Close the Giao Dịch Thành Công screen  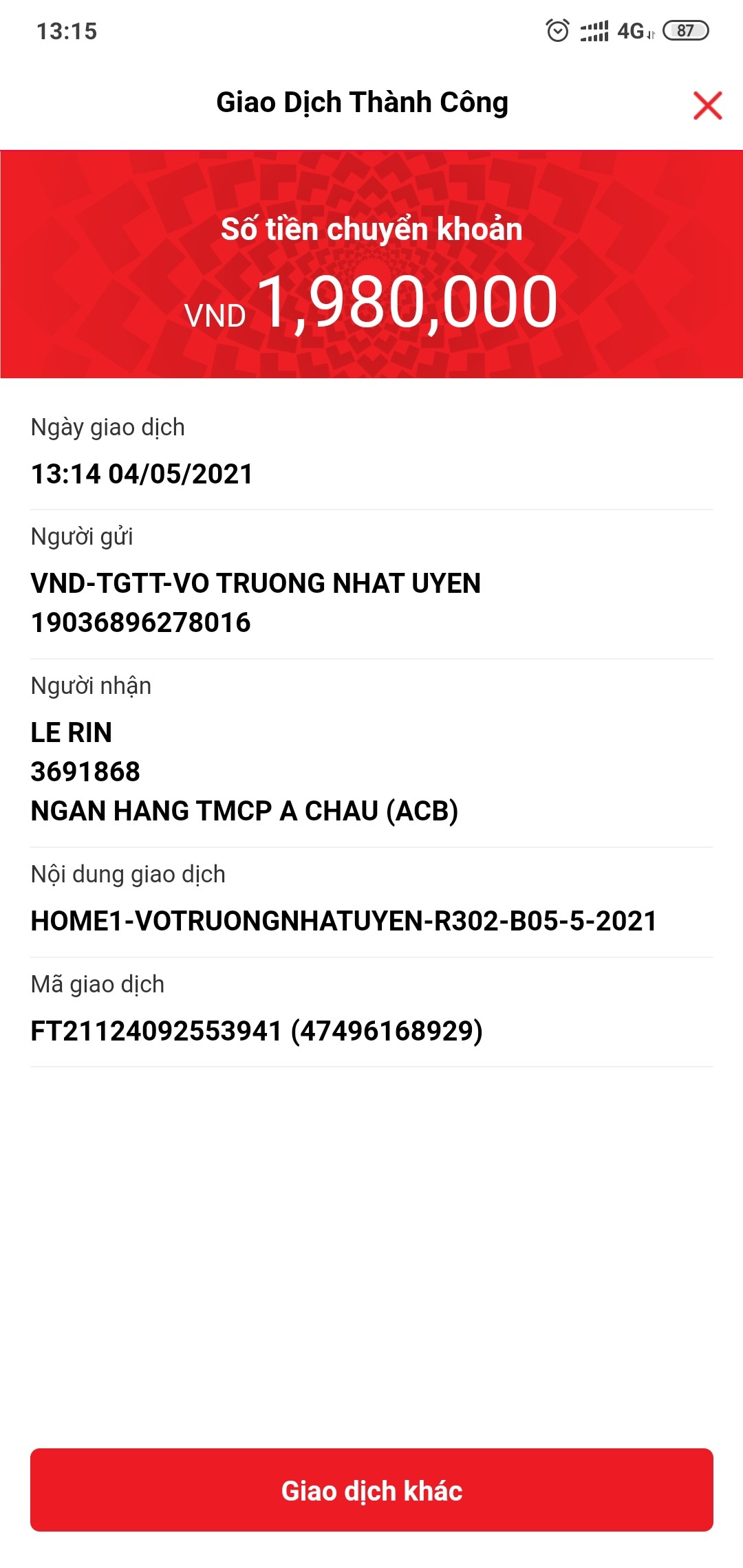(x=707, y=105)
